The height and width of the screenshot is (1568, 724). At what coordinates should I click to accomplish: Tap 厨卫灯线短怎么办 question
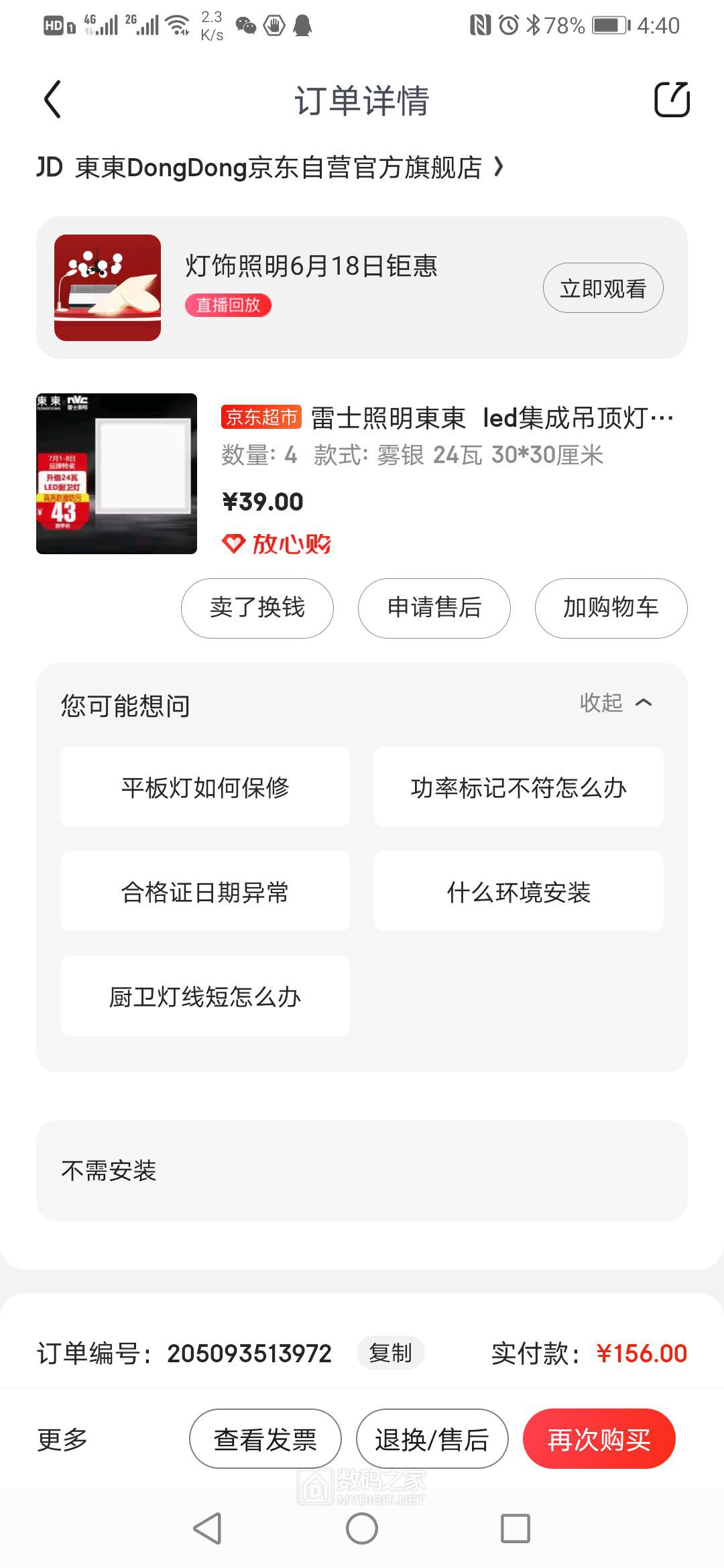(x=204, y=996)
